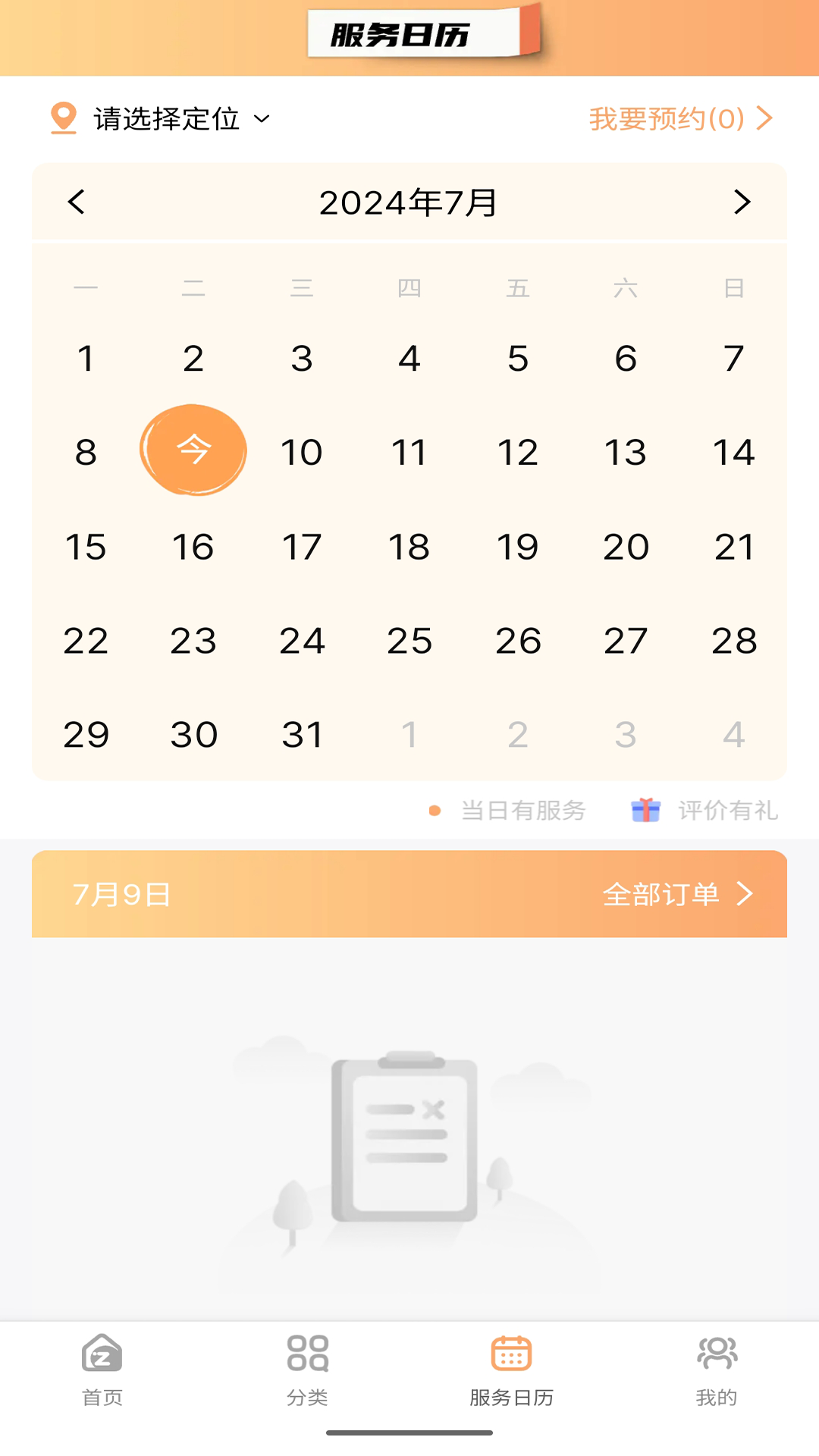Switch to the 分类 tab

click(307, 1370)
